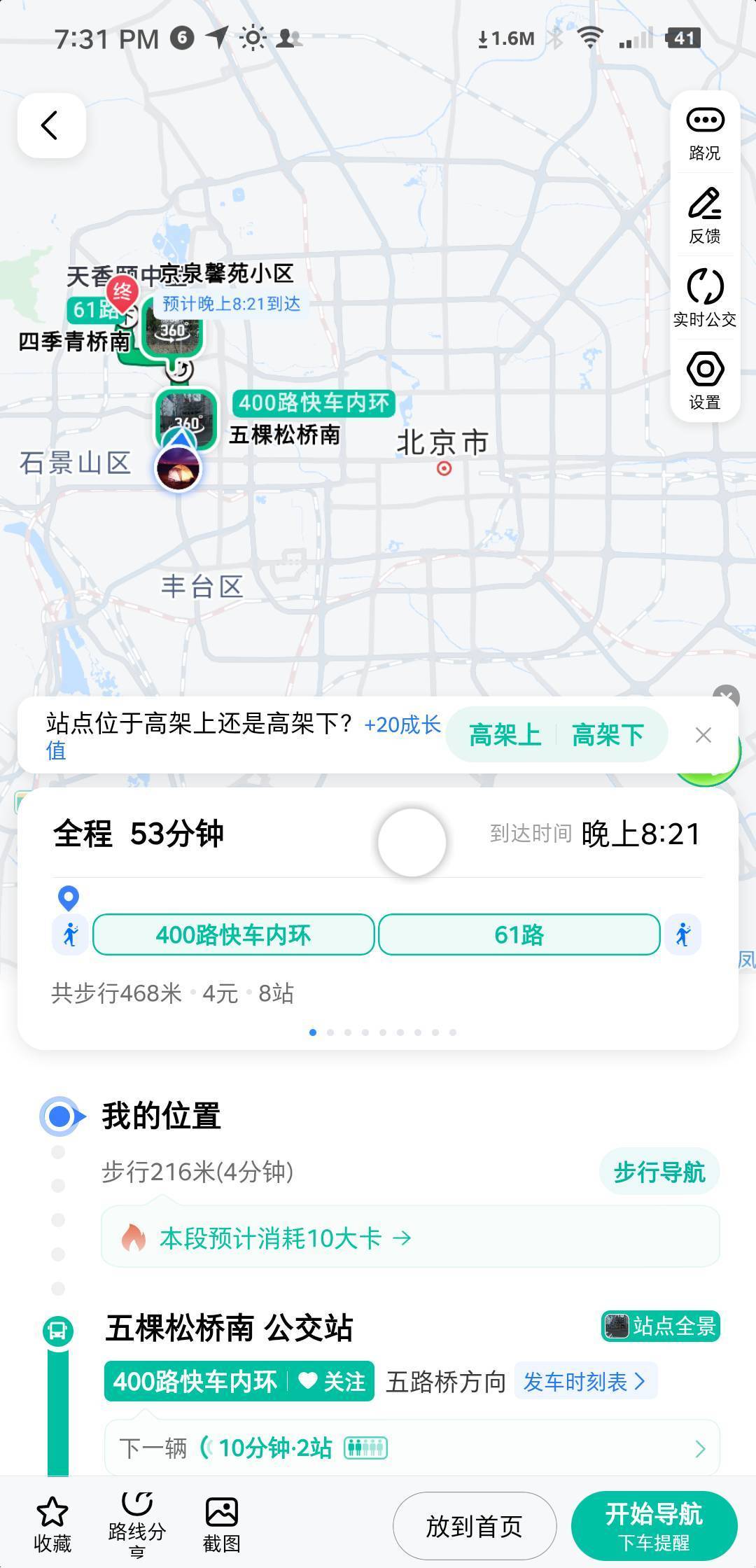Viewport: 756px width, 1568px height.
Task: Share route via 路线分享
Action: coord(137,1525)
